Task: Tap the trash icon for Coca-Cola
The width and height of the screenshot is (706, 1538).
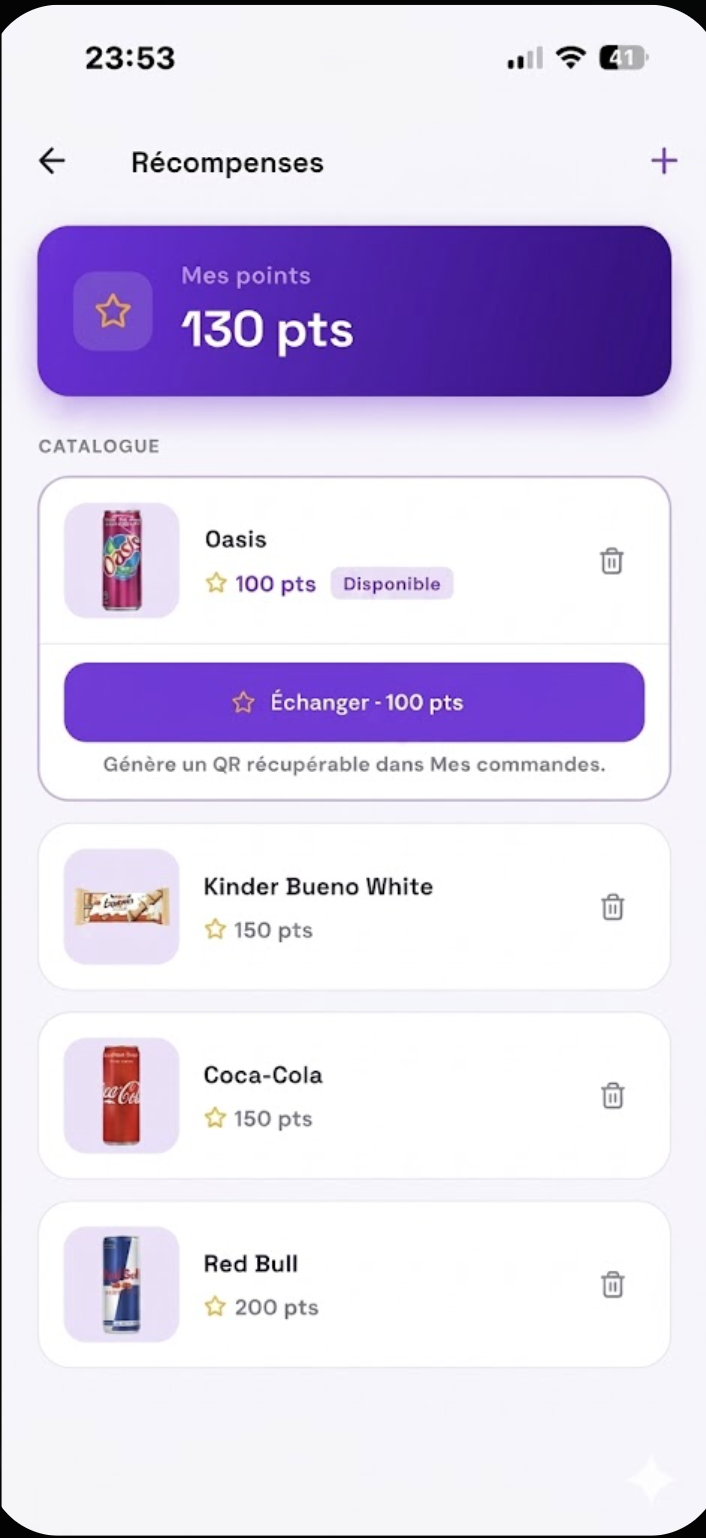Action: (612, 1096)
